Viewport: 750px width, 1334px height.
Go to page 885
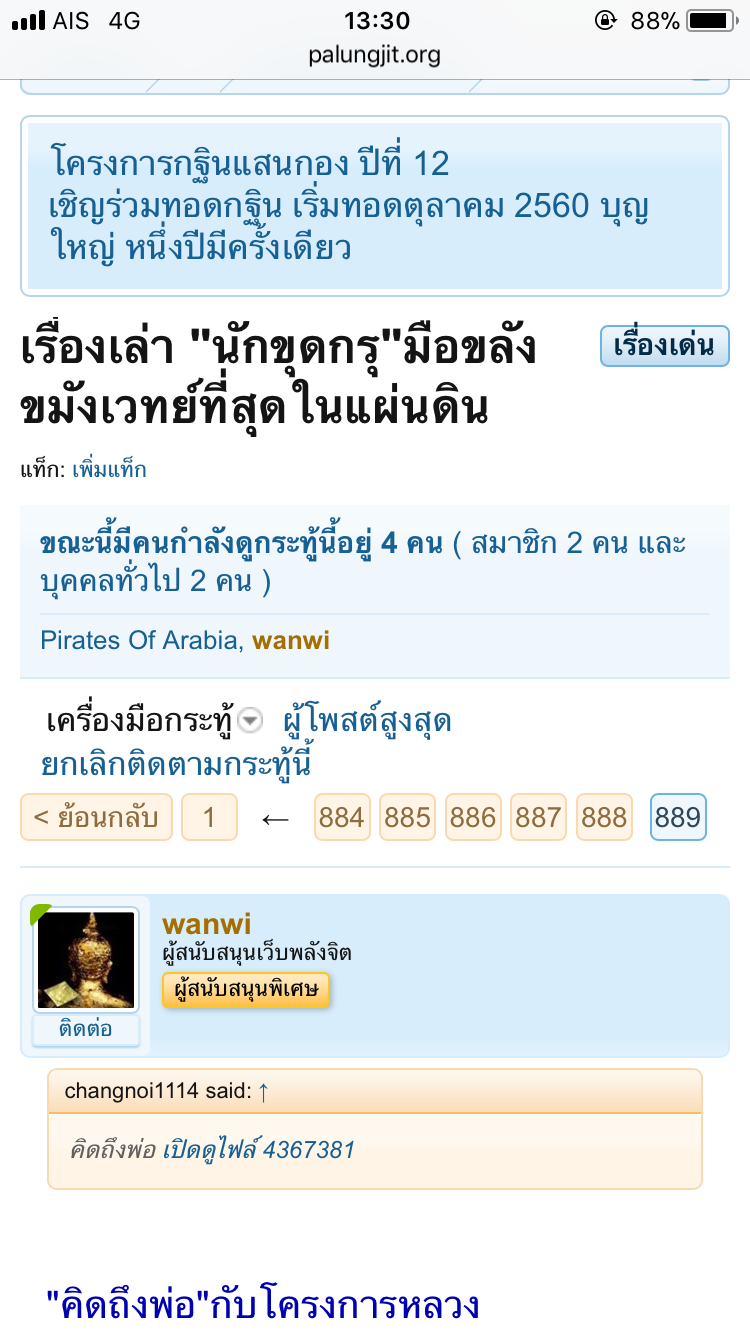(x=407, y=818)
